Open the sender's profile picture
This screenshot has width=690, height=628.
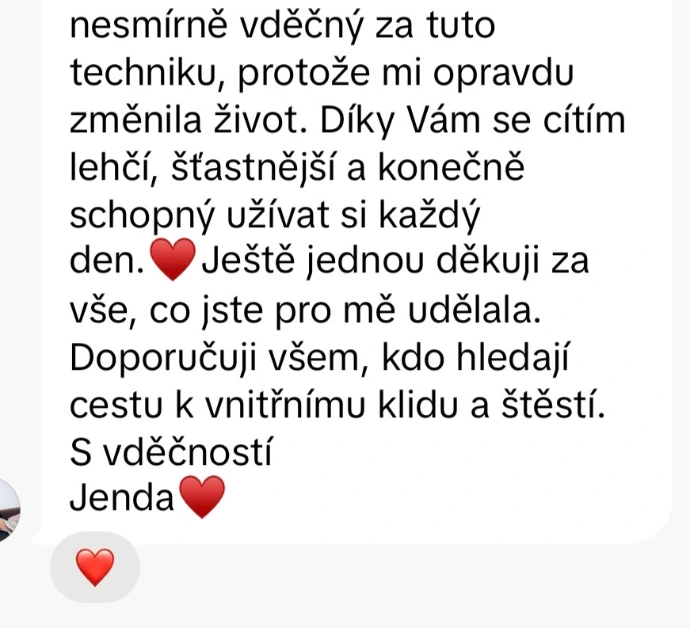point(8,510)
